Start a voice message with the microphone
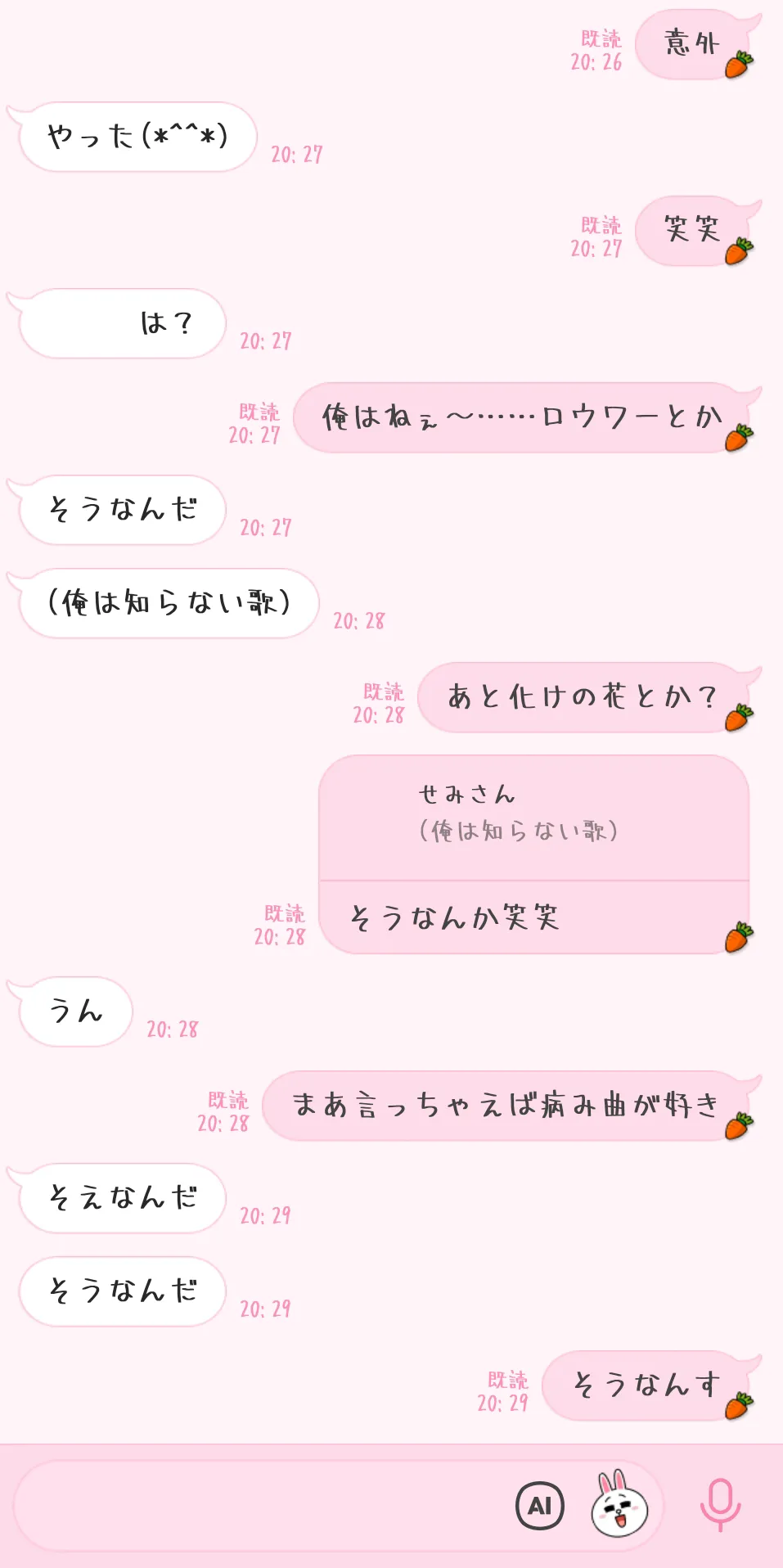 tap(720, 1504)
